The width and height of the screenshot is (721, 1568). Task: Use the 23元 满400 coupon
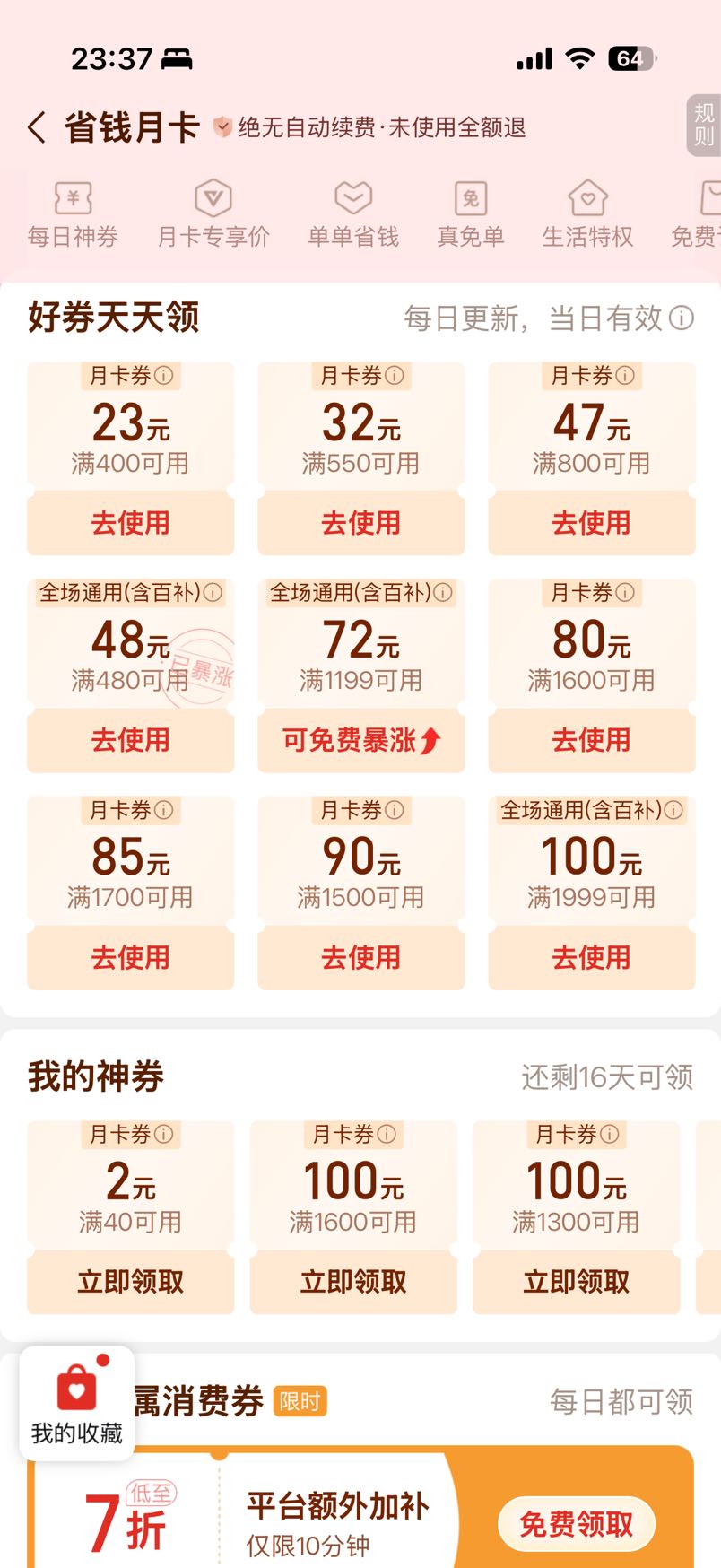click(131, 523)
